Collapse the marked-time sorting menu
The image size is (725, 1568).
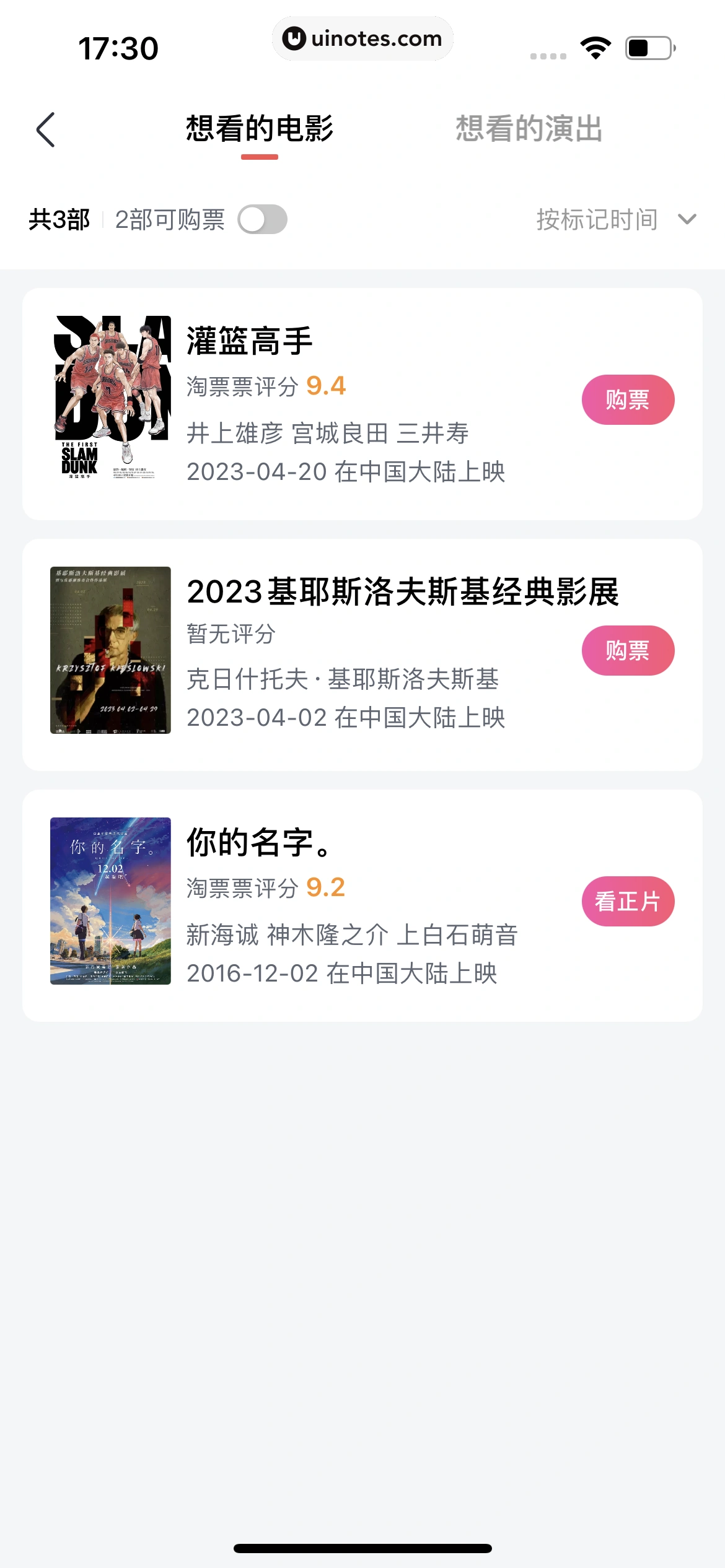pos(685,219)
